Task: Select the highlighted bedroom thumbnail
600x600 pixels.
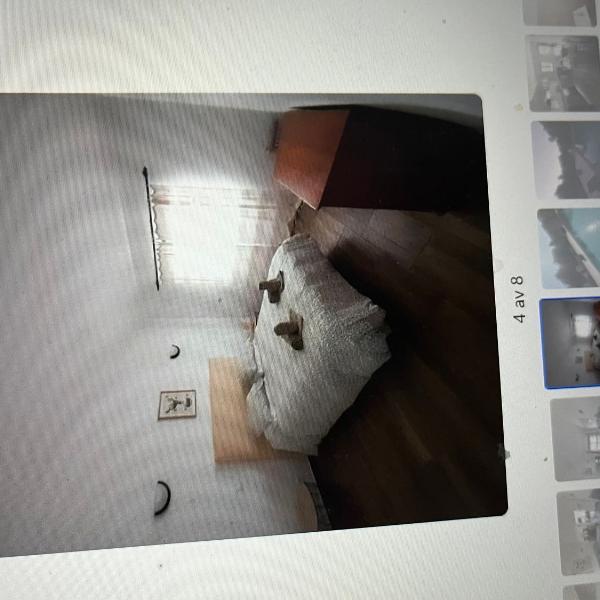Action: [x=571, y=343]
